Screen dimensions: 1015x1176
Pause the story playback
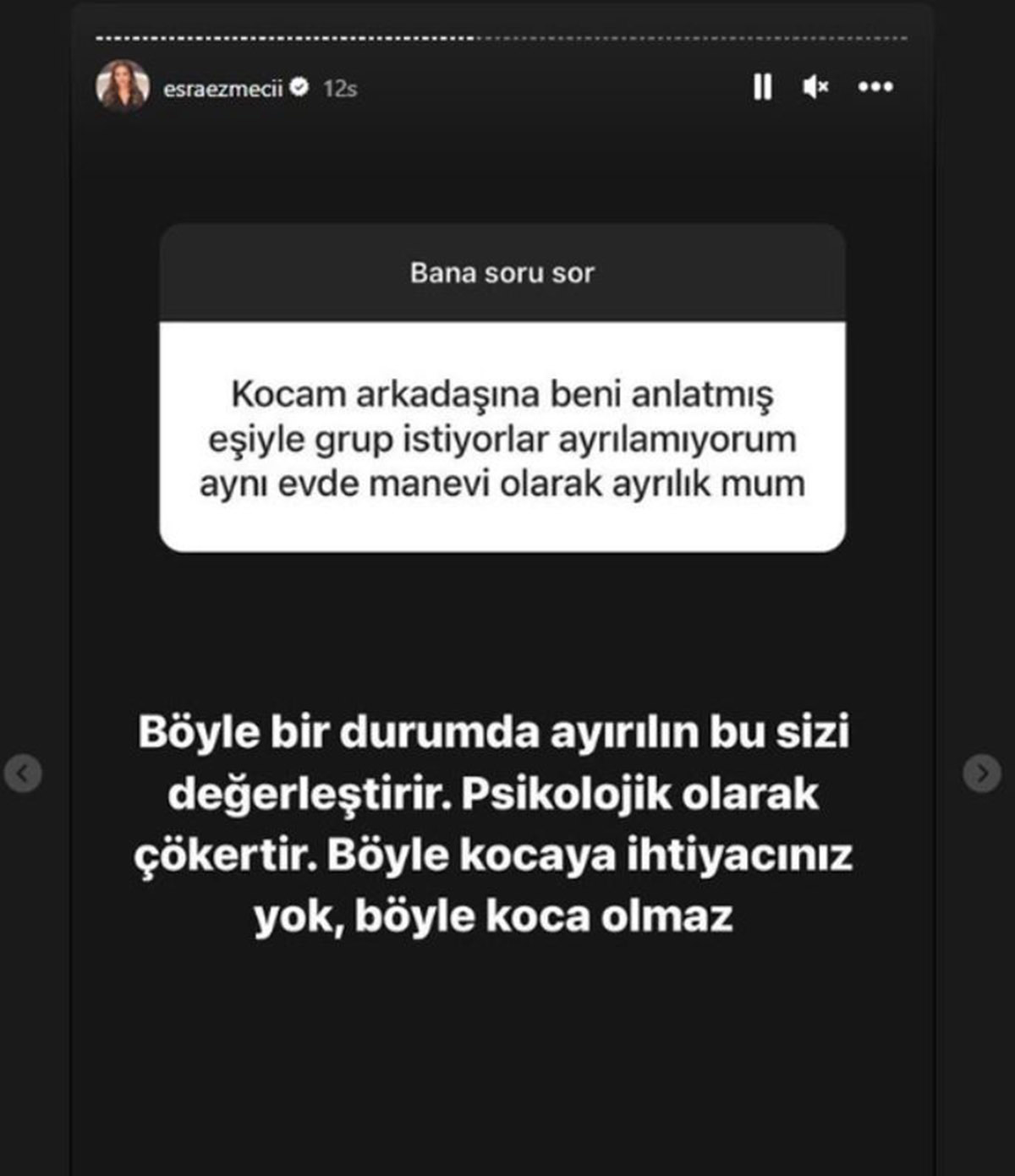(762, 86)
